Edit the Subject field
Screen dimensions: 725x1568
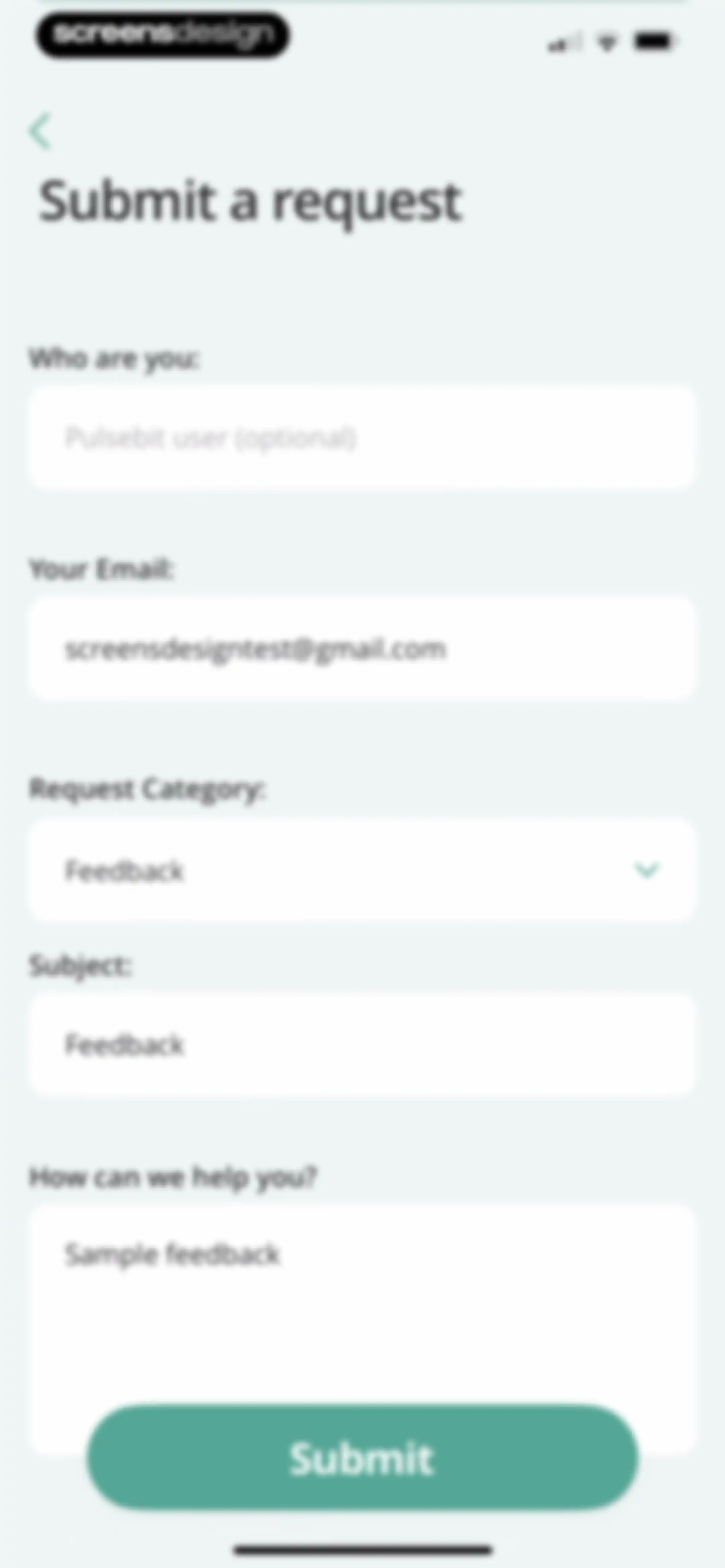coord(362,1045)
